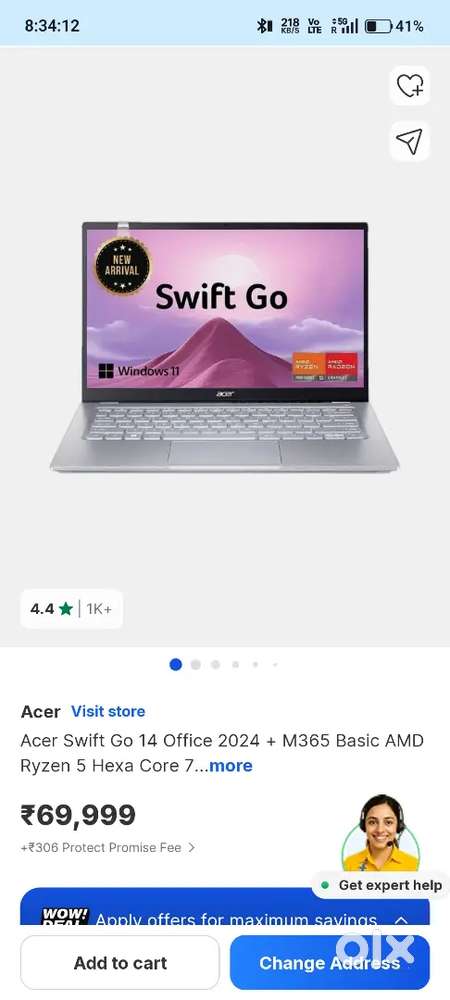Screen dimensions: 450x1000
Task: Add this laptop to the wishlist
Action: pyautogui.click(x=410, y=85)
